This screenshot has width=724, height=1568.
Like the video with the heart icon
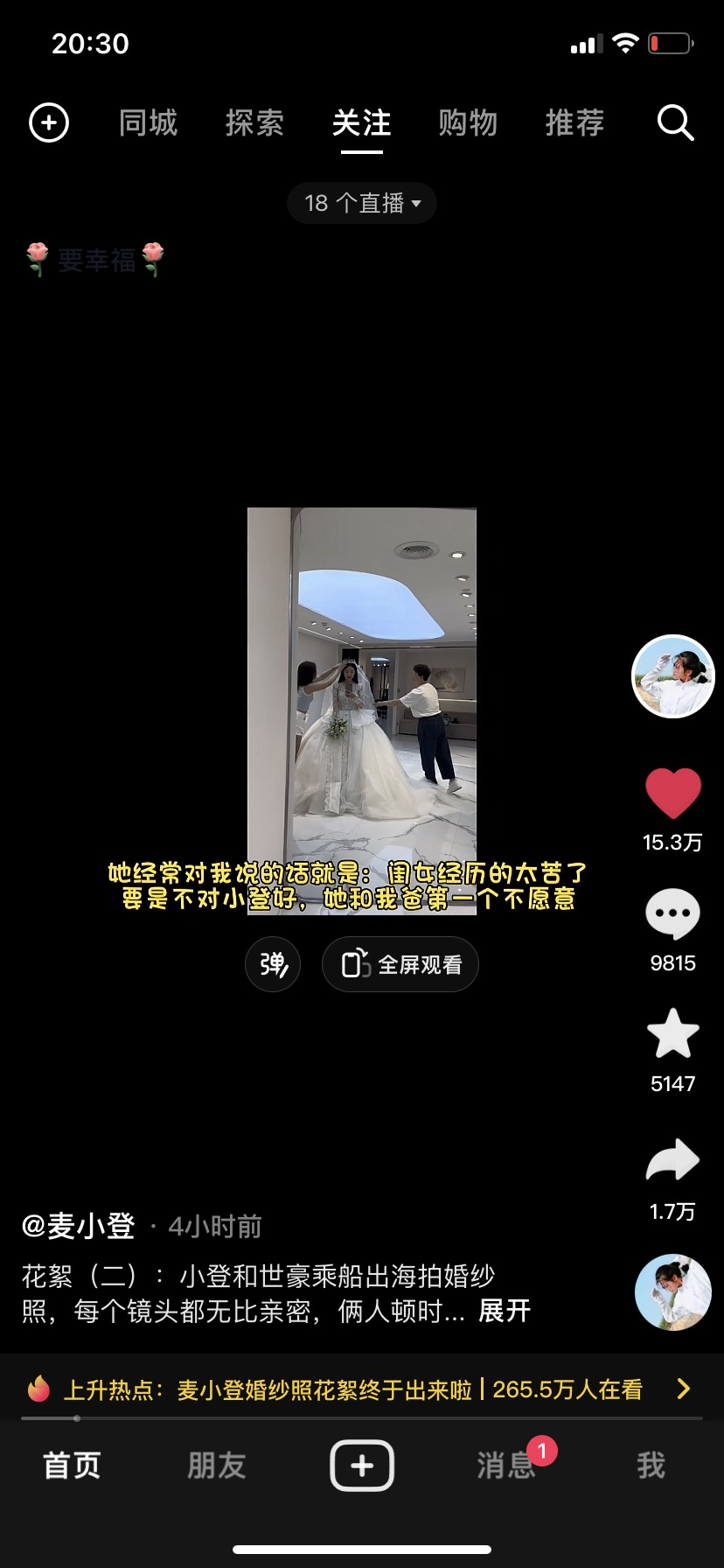point(673,794)
